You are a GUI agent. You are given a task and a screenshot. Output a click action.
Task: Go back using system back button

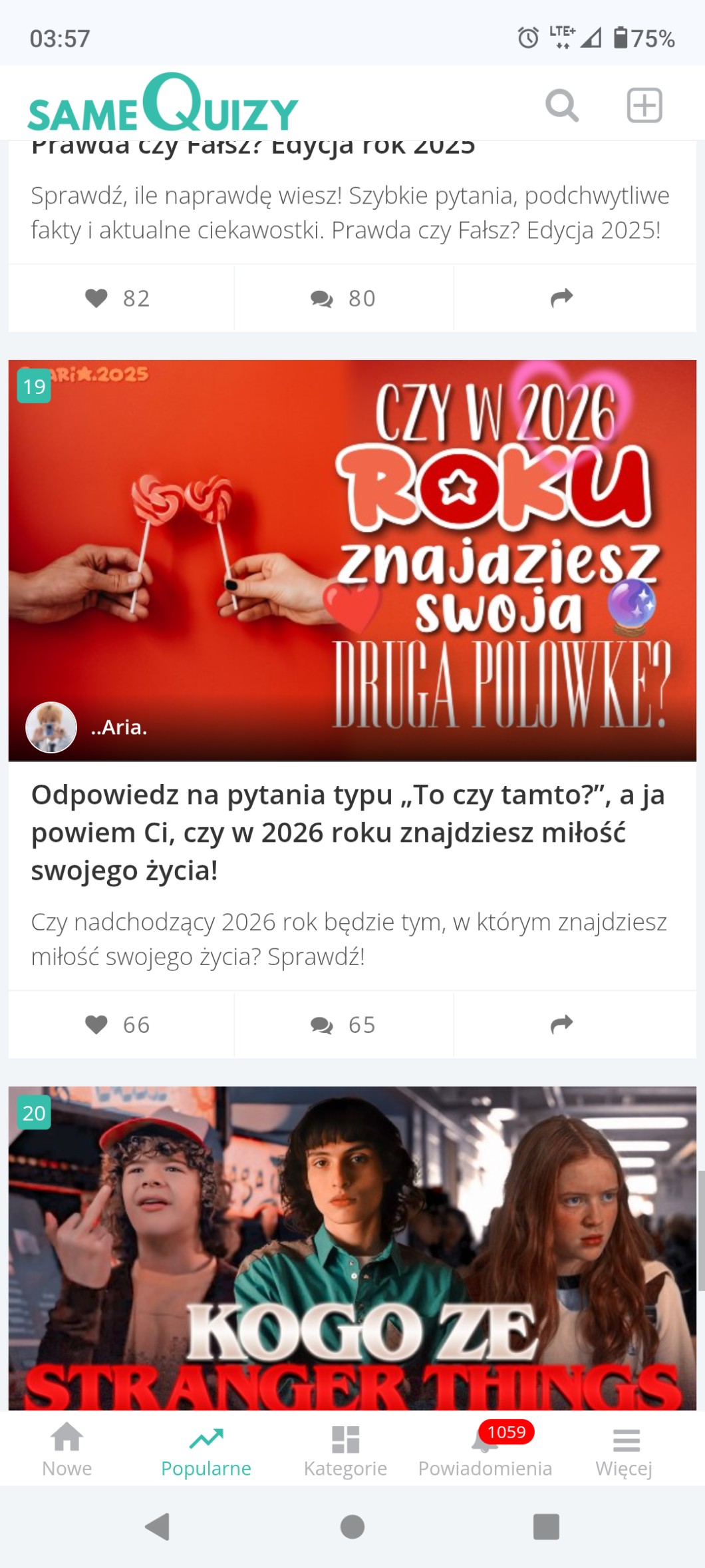coord(158,1527)
